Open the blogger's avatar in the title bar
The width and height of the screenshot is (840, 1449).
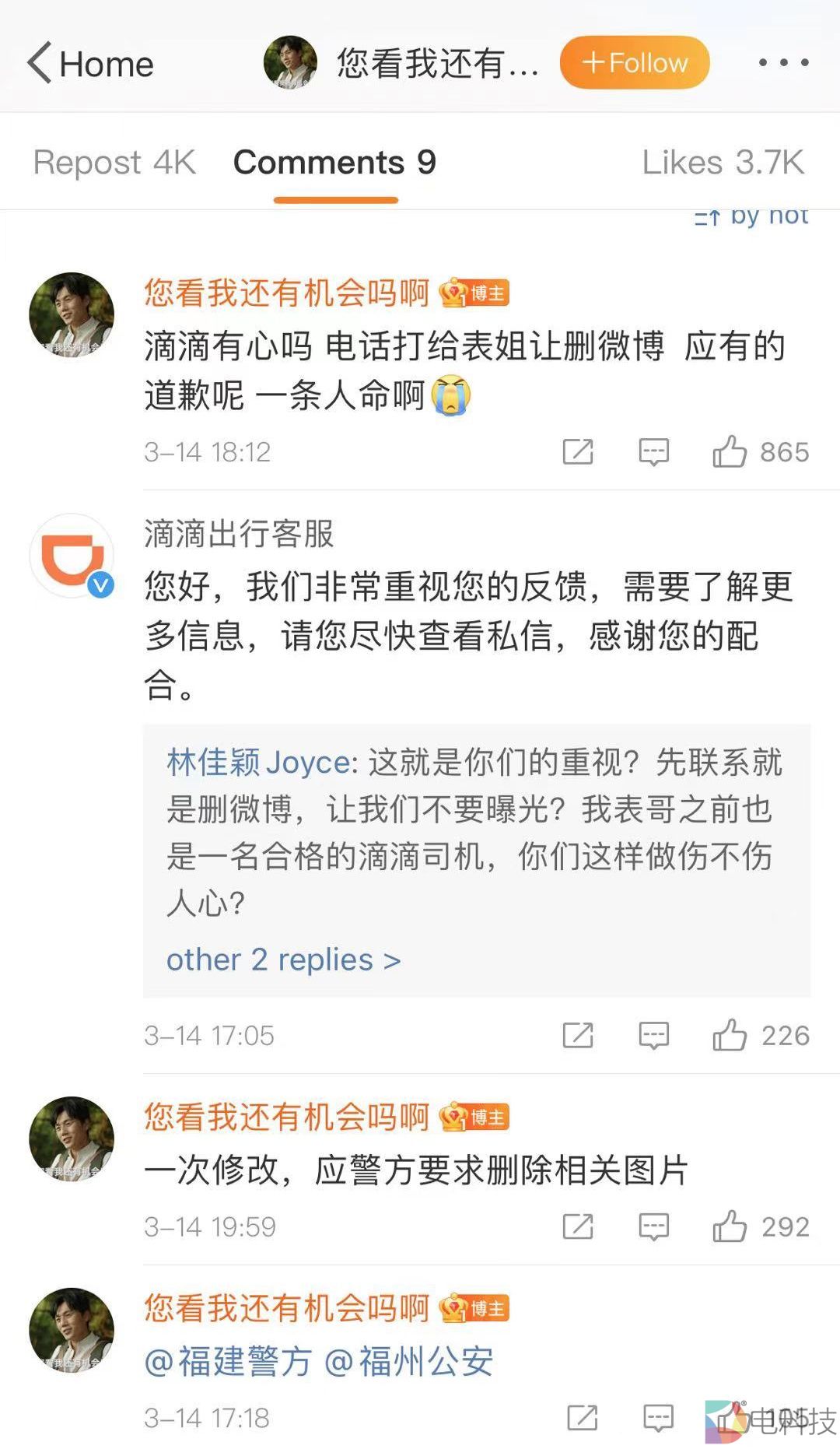[289, 62]
